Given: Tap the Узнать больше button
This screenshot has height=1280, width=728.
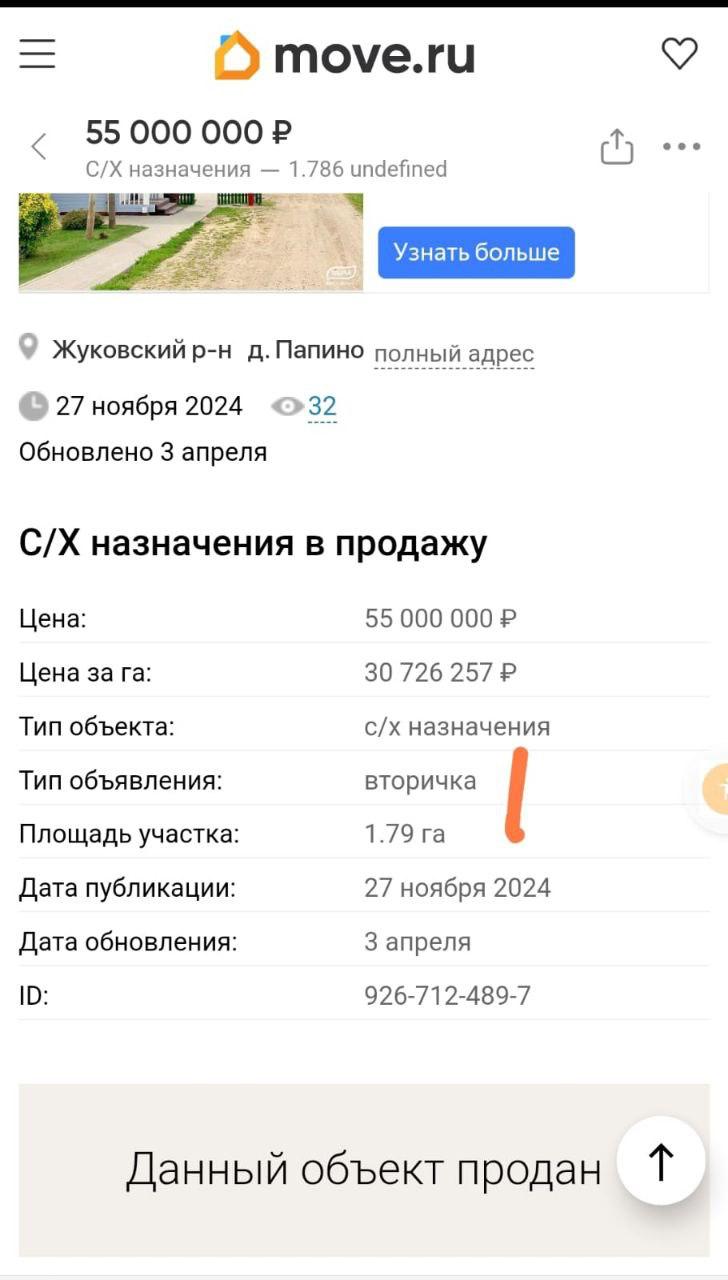Looking at the screenshot, I should [476, 252].
